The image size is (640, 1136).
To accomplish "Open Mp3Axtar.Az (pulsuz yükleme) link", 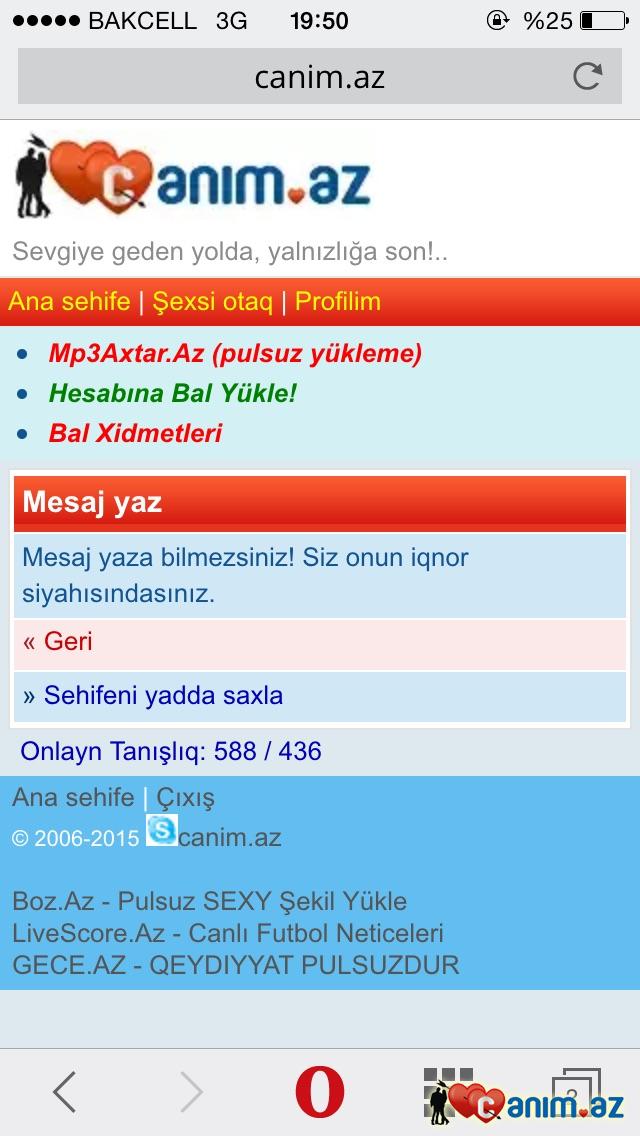I will (235, 353).
